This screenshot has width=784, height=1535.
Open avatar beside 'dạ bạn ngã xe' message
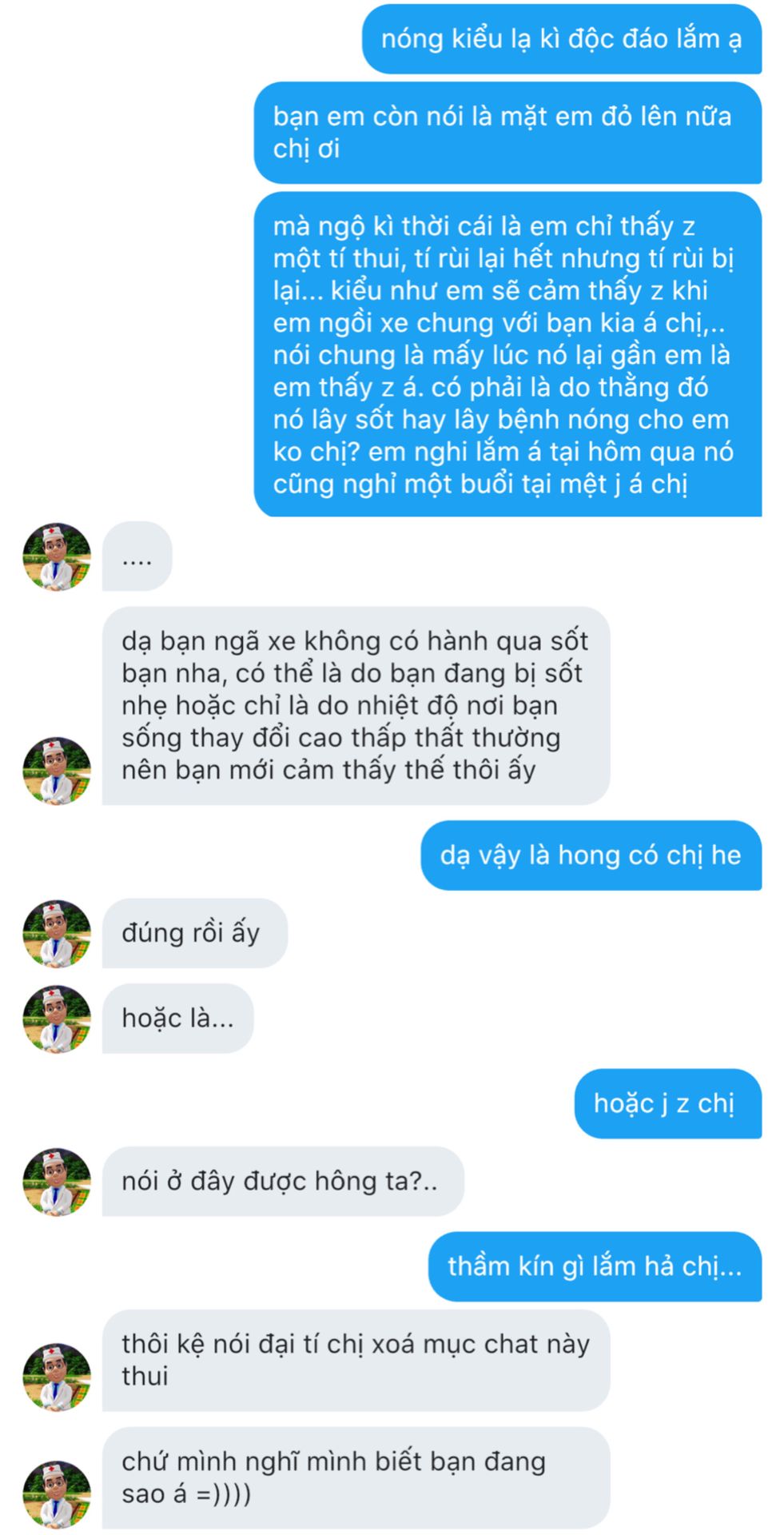coord(56,771)
